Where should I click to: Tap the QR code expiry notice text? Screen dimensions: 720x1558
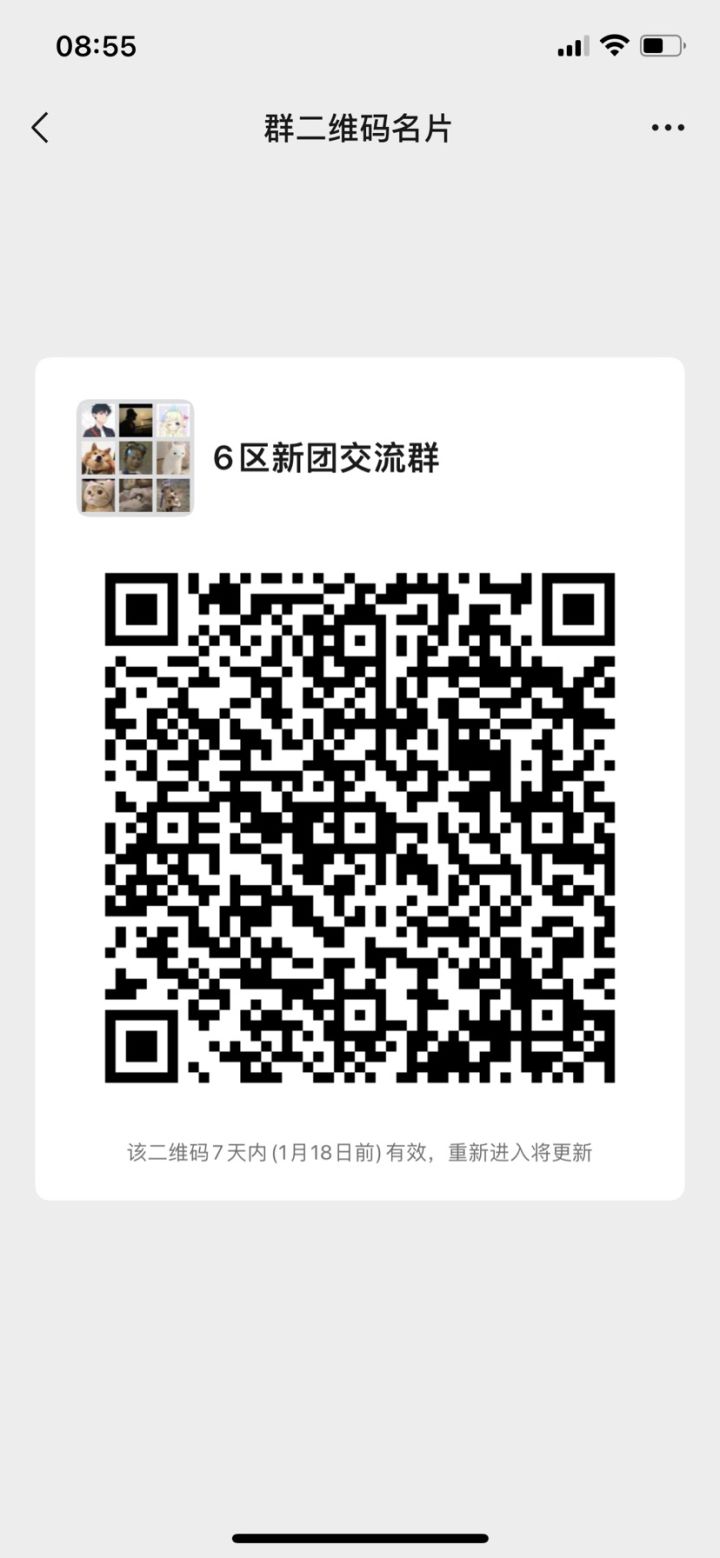[x=360, y=1152]
